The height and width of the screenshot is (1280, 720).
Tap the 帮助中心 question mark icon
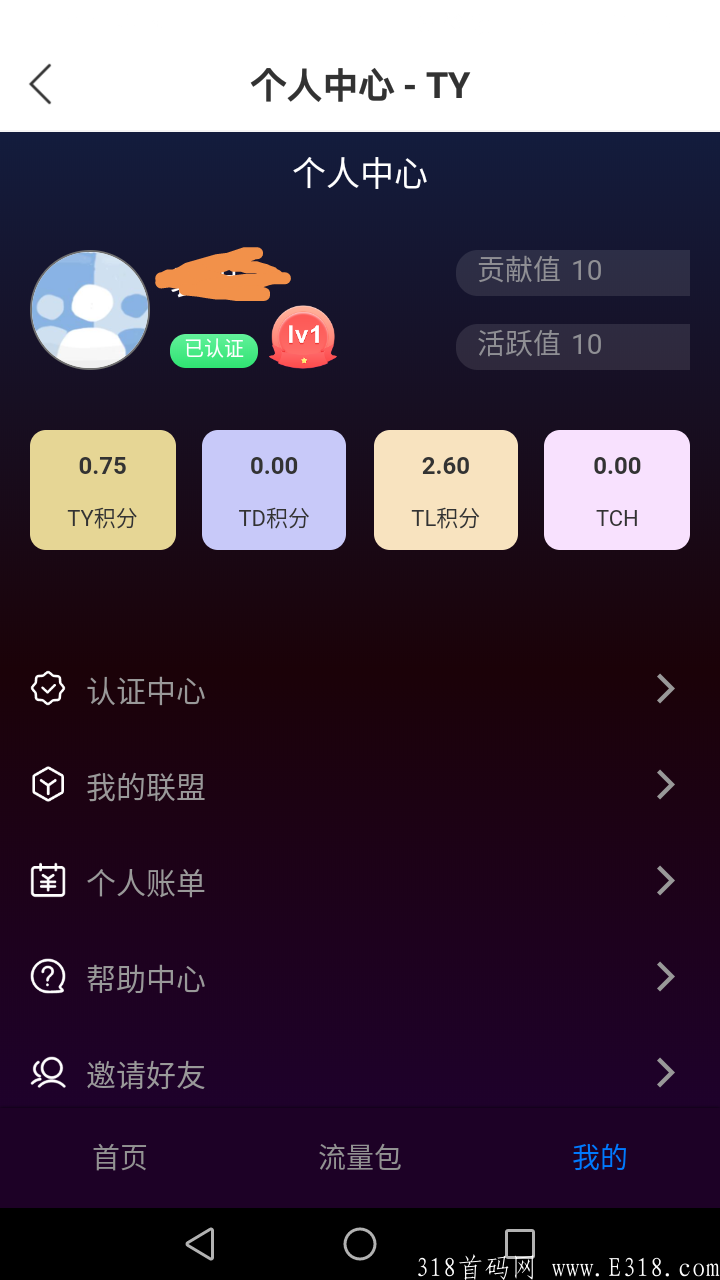[x=48, y=977]
